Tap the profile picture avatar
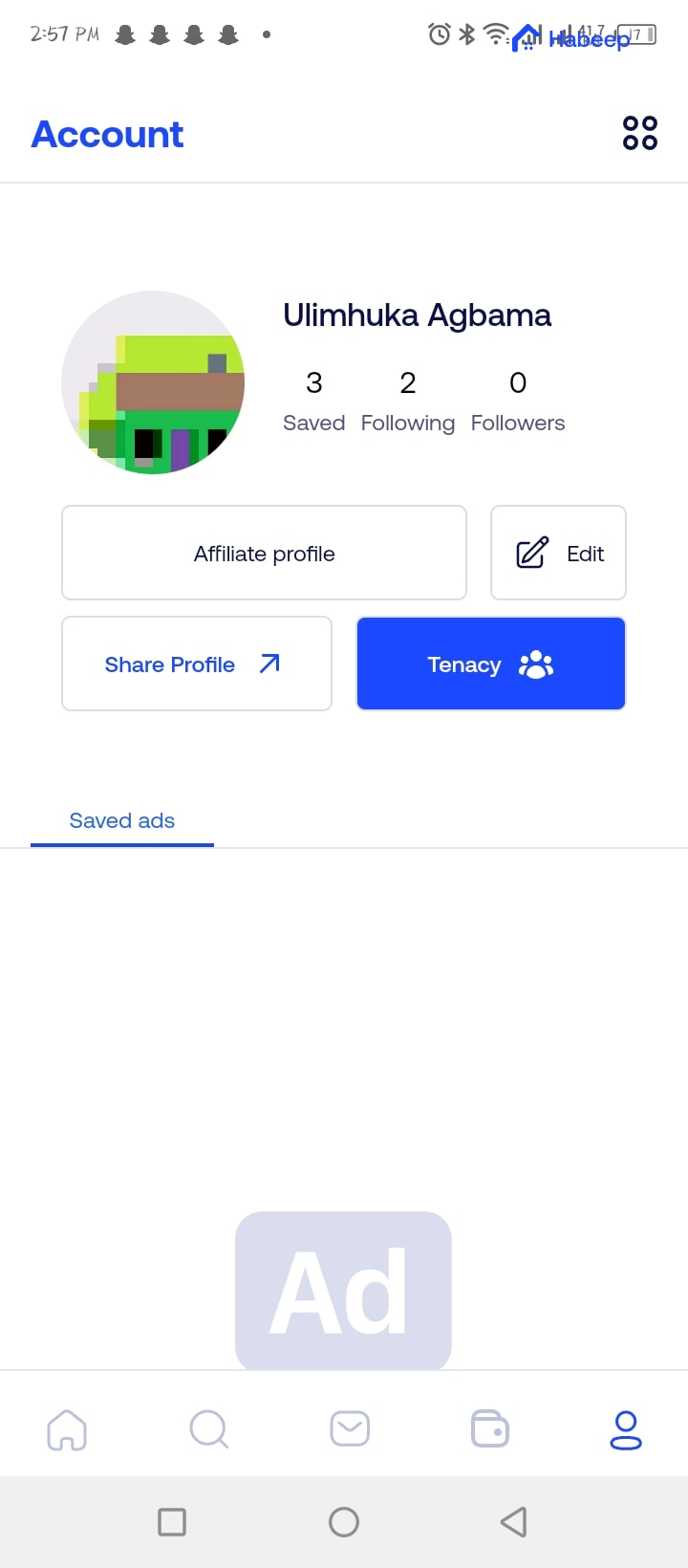 tap(153, 382)
